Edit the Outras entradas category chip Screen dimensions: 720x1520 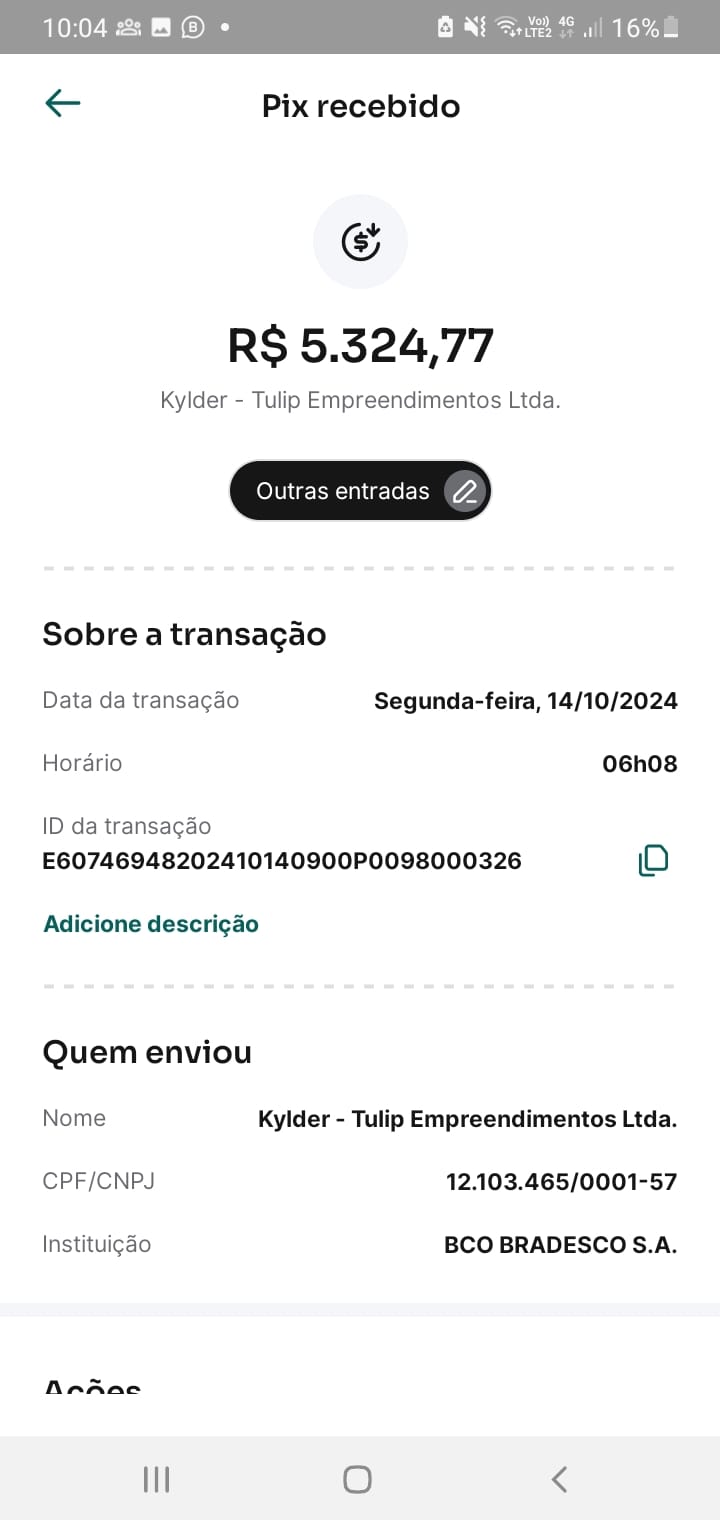point(360,491)
